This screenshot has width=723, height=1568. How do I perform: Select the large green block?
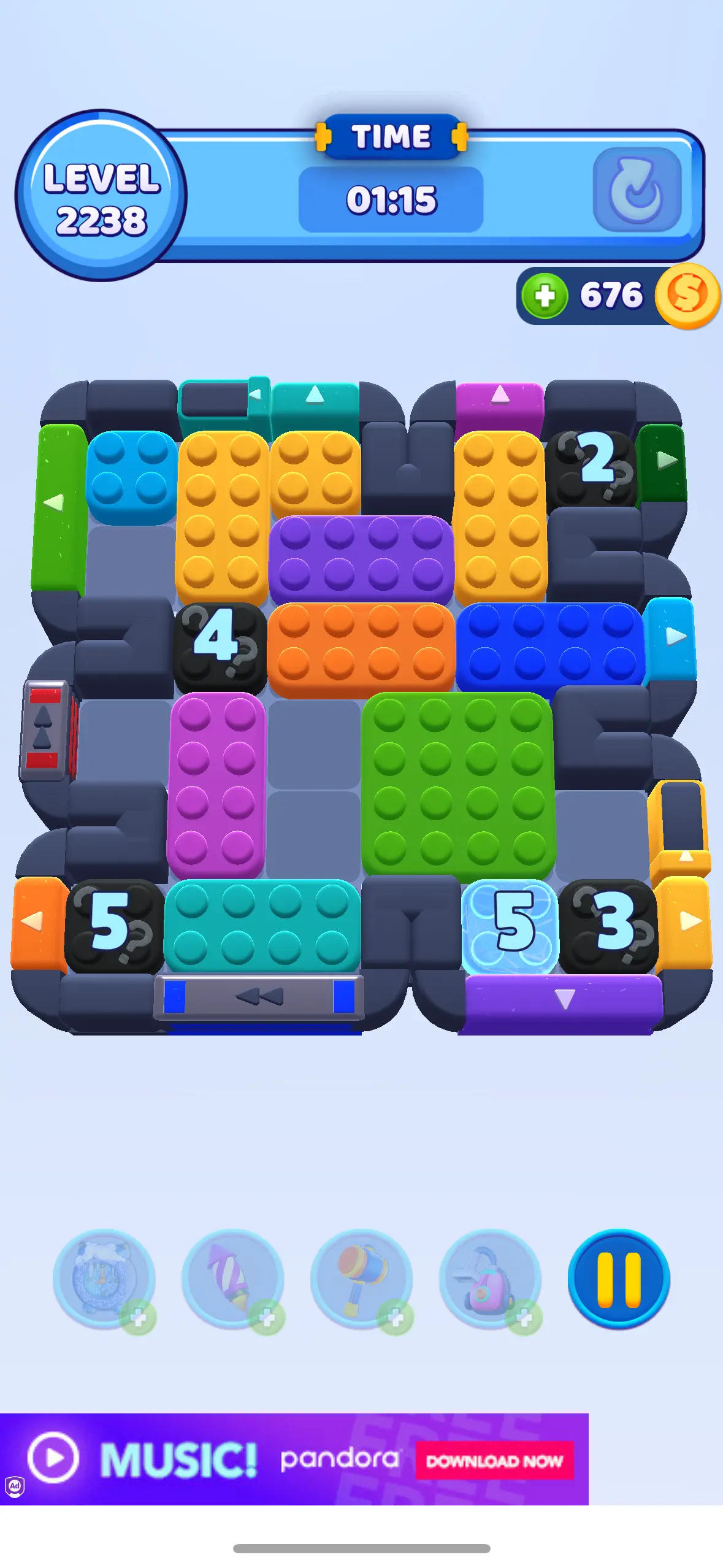tap(457, 785)
